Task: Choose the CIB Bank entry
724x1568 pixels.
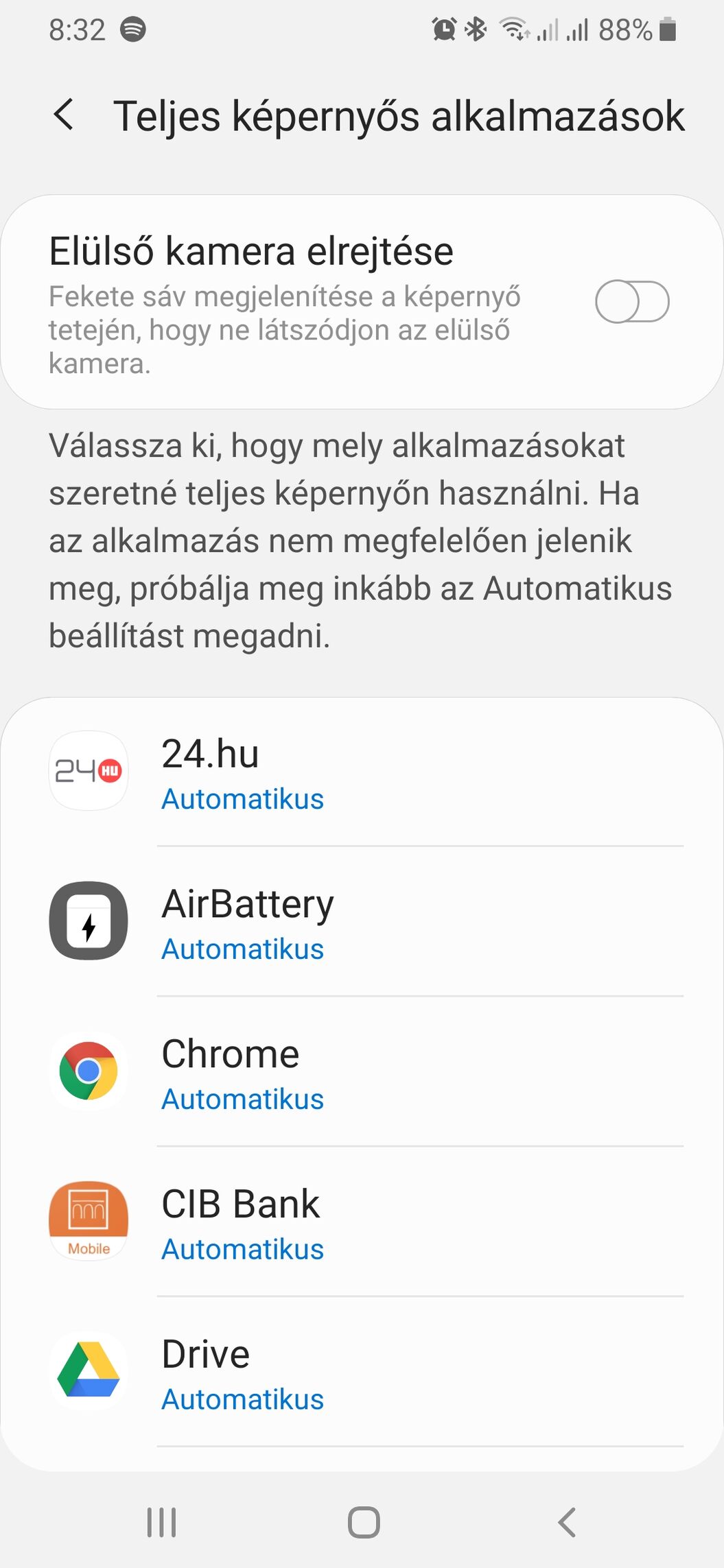Action: (362, 1222)
